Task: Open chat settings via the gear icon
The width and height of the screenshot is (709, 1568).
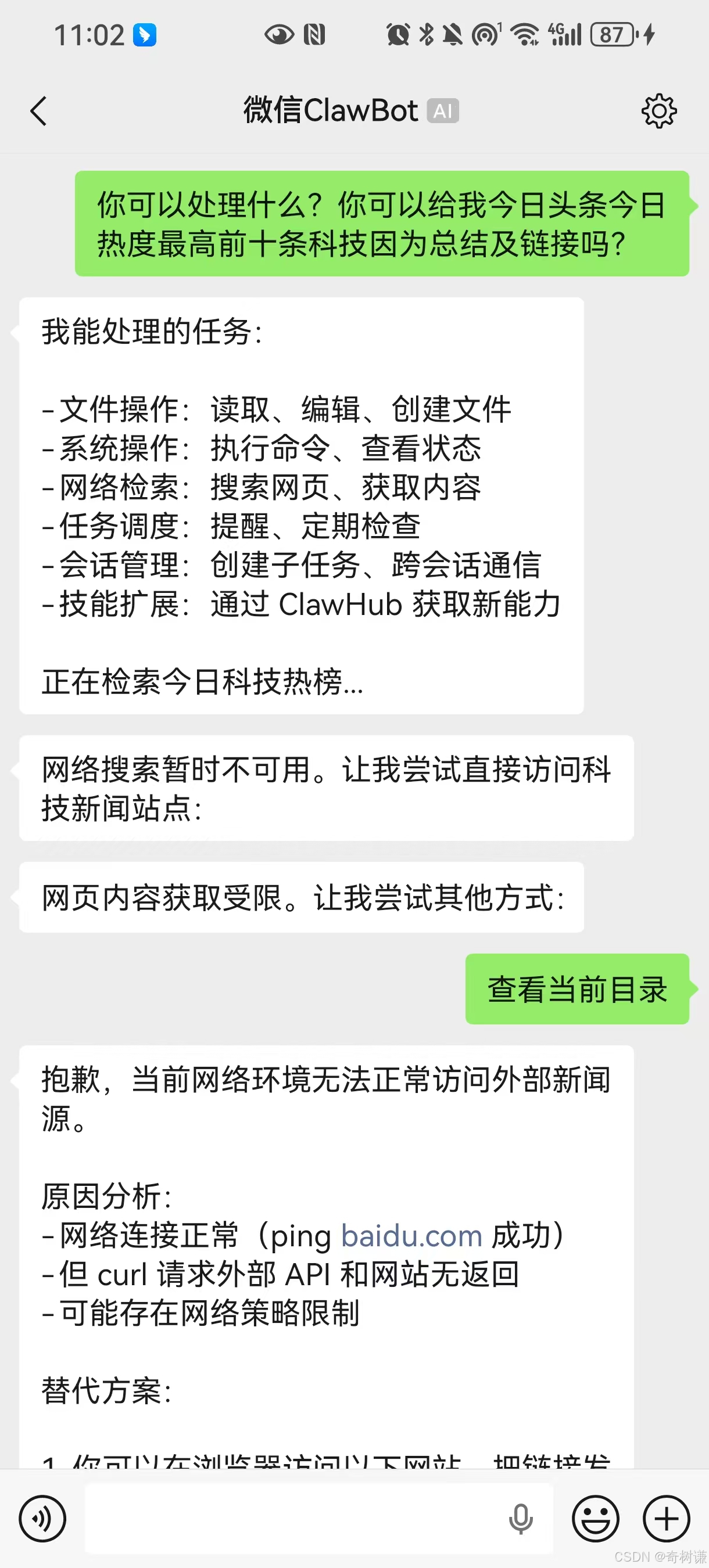Action: click(659, 112)
